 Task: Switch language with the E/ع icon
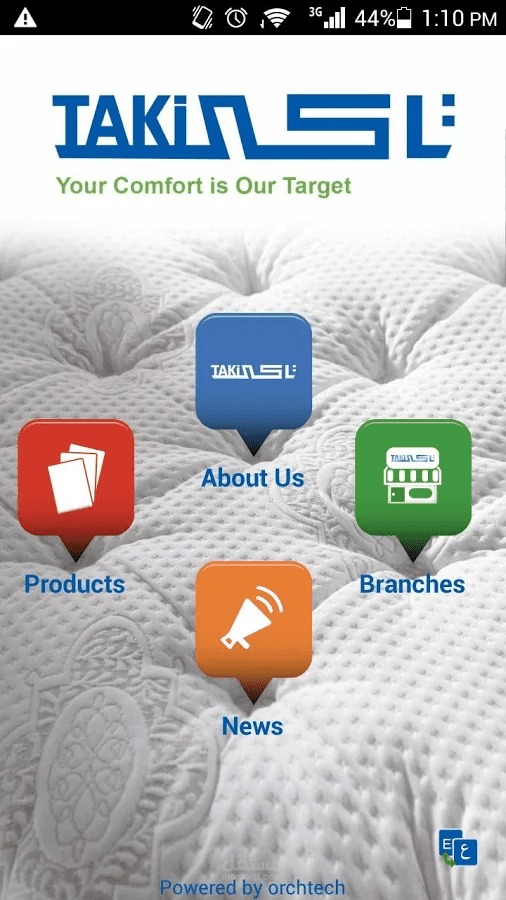458,848
